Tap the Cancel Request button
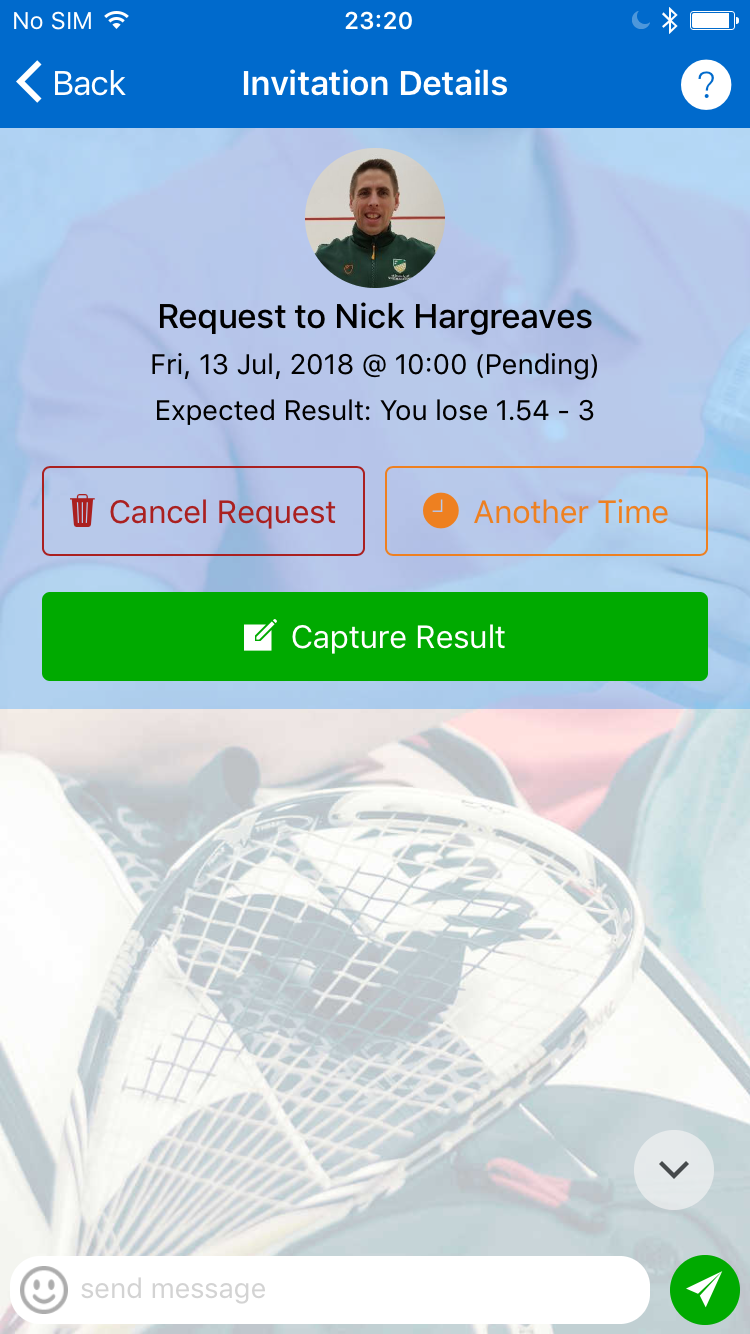Image resolution: width=750 pixels, height=1334 pixels. tap(203, 511)
